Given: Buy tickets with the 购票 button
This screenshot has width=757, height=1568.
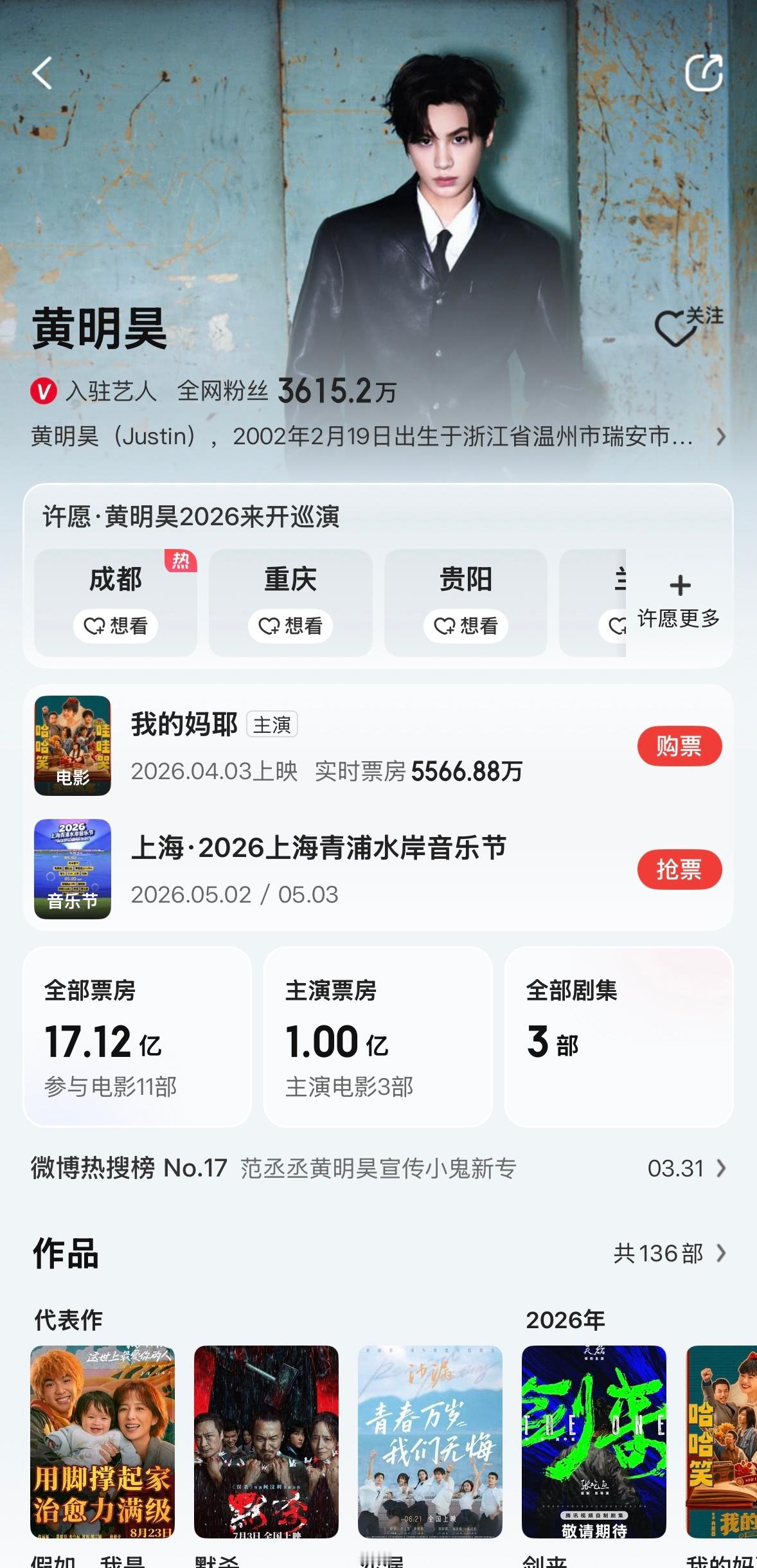Looking at the screenshot, I should click(x=679, y=746).
